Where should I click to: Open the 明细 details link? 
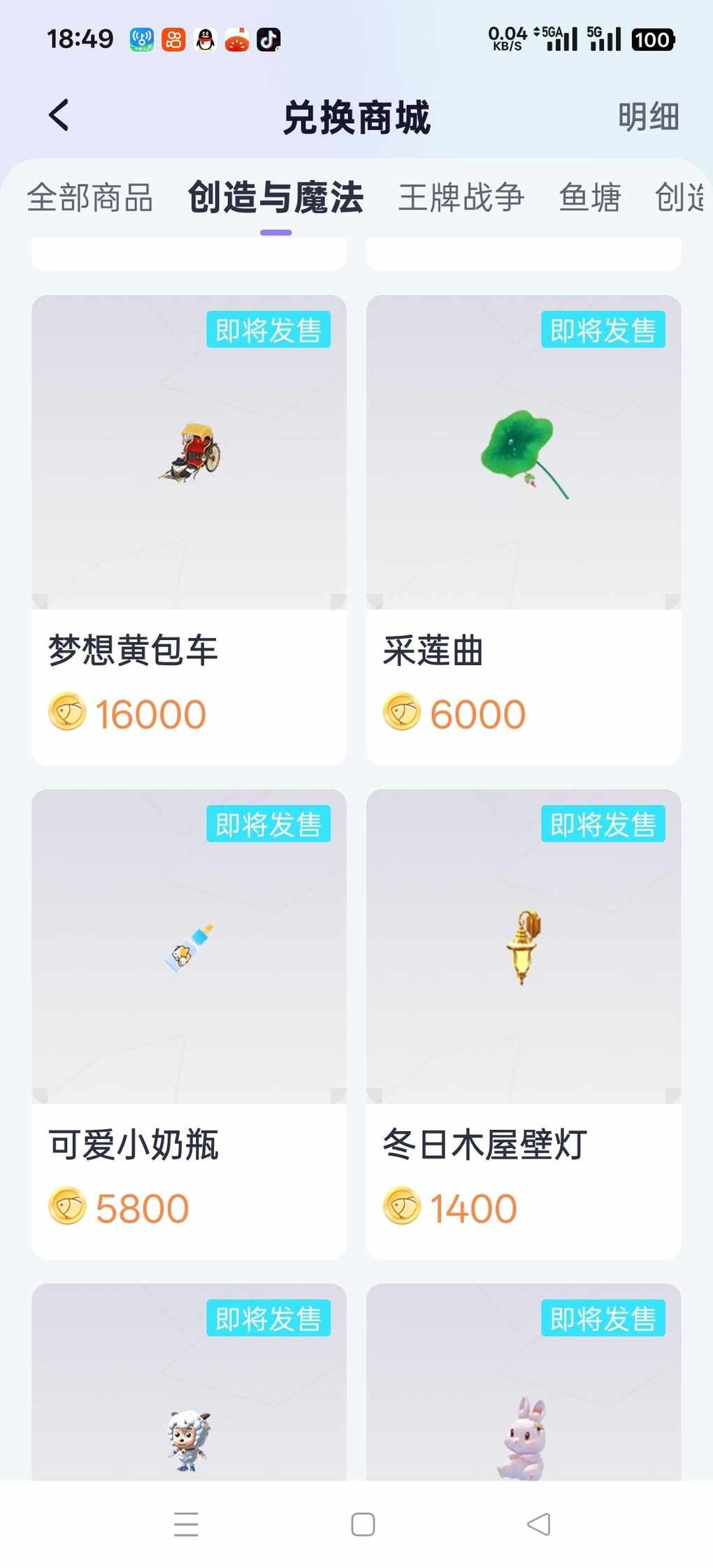[648, 117]
